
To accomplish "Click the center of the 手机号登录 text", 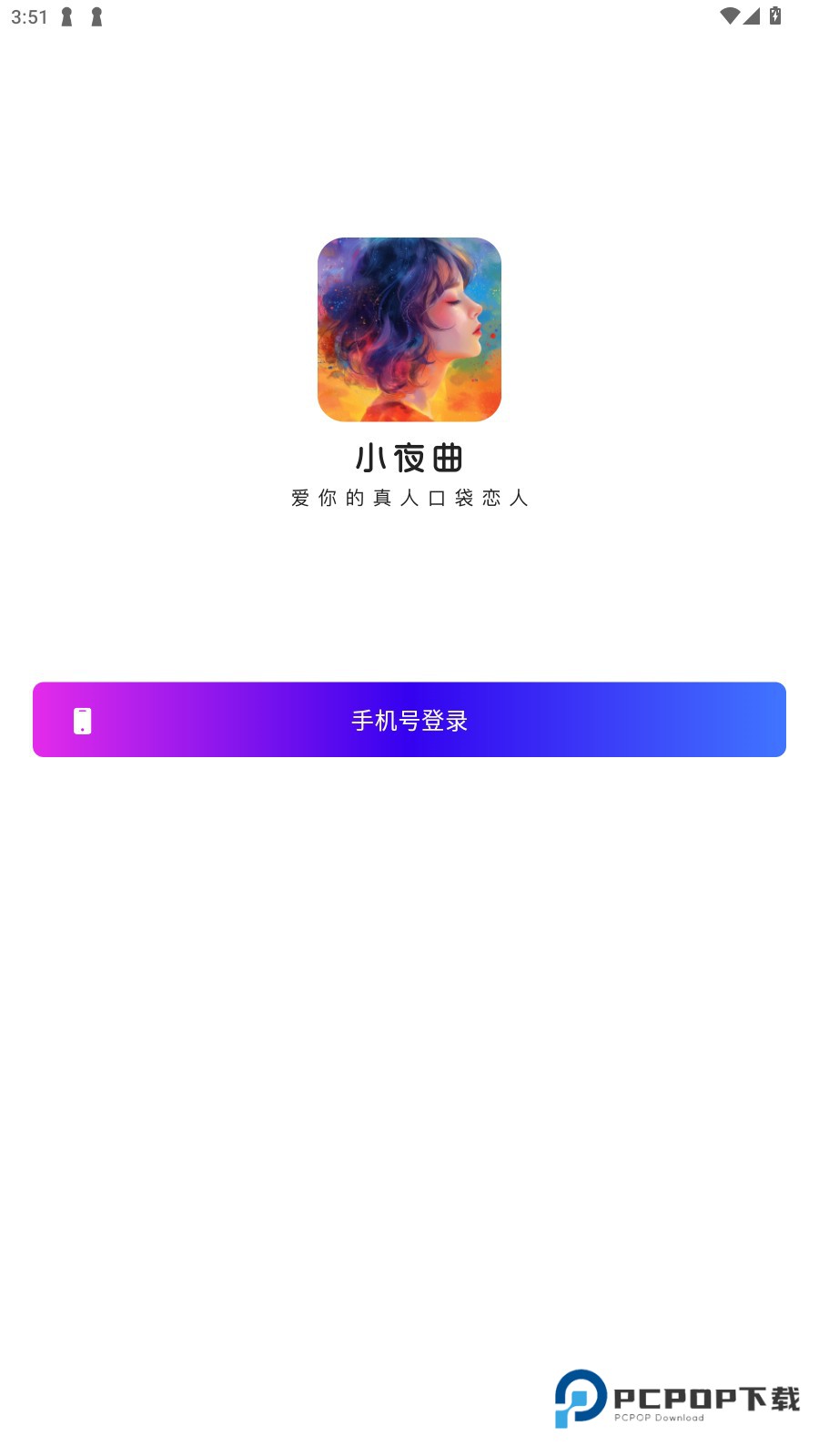I will 409,720.
